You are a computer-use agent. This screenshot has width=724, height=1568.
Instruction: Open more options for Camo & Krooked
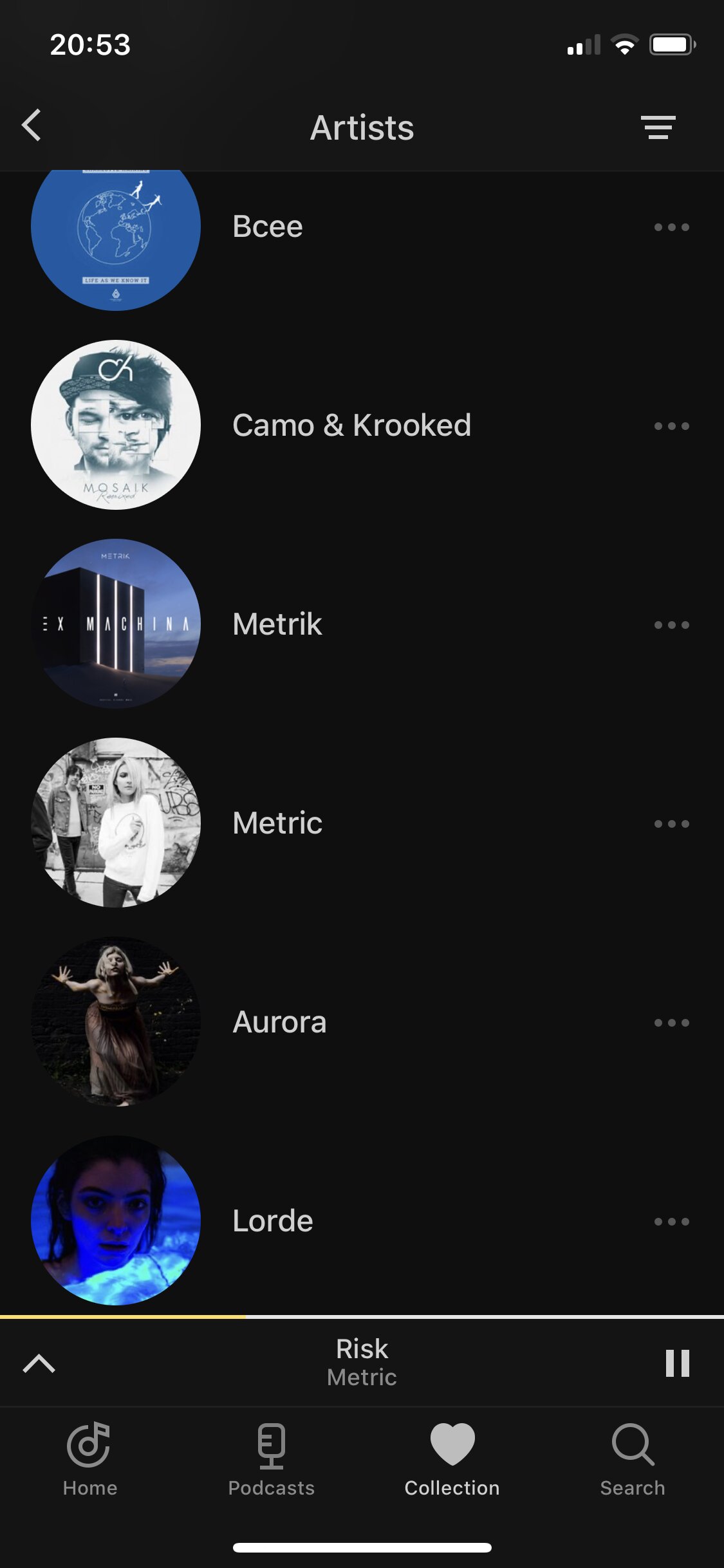[671, 426]
